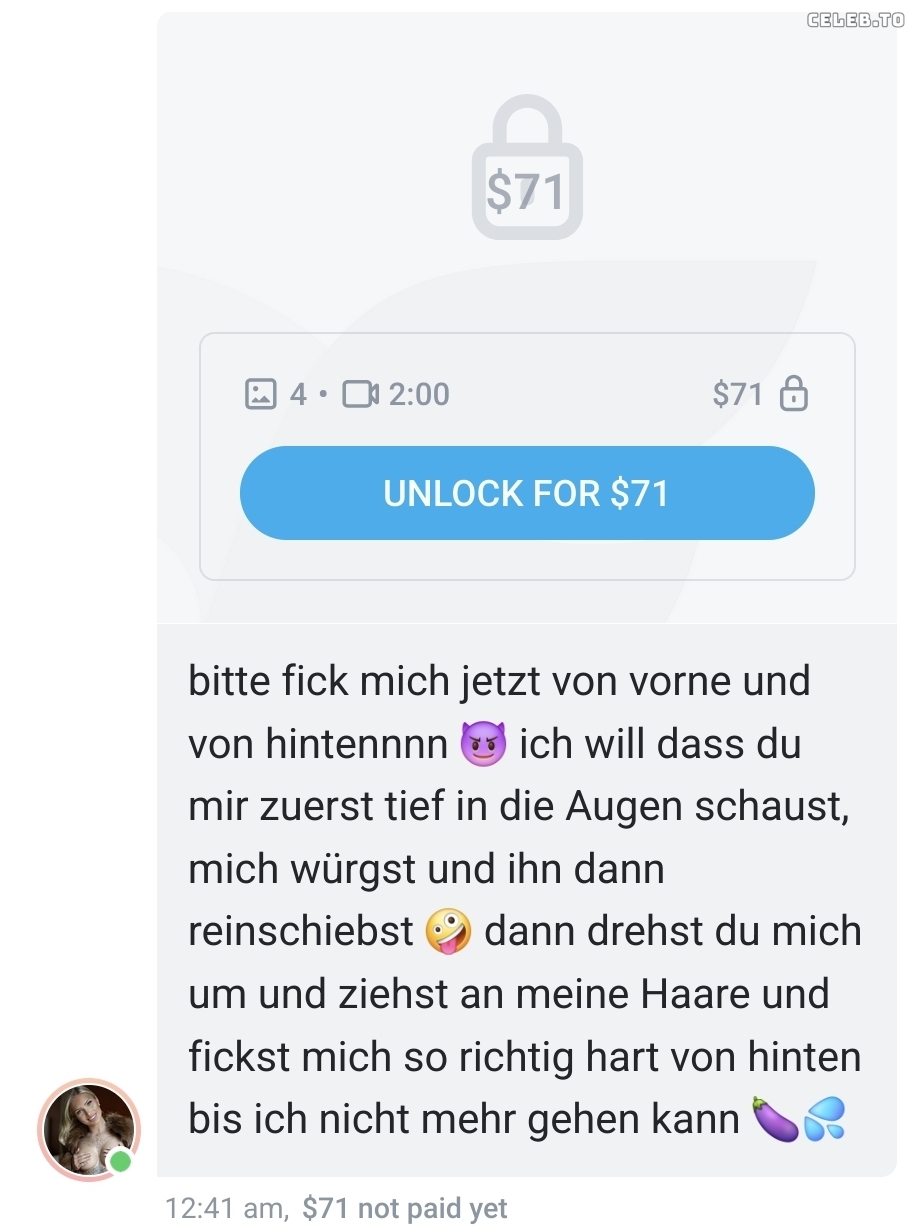
Task: Open the sender's profile avatar
Action: tap(88, 1130)
